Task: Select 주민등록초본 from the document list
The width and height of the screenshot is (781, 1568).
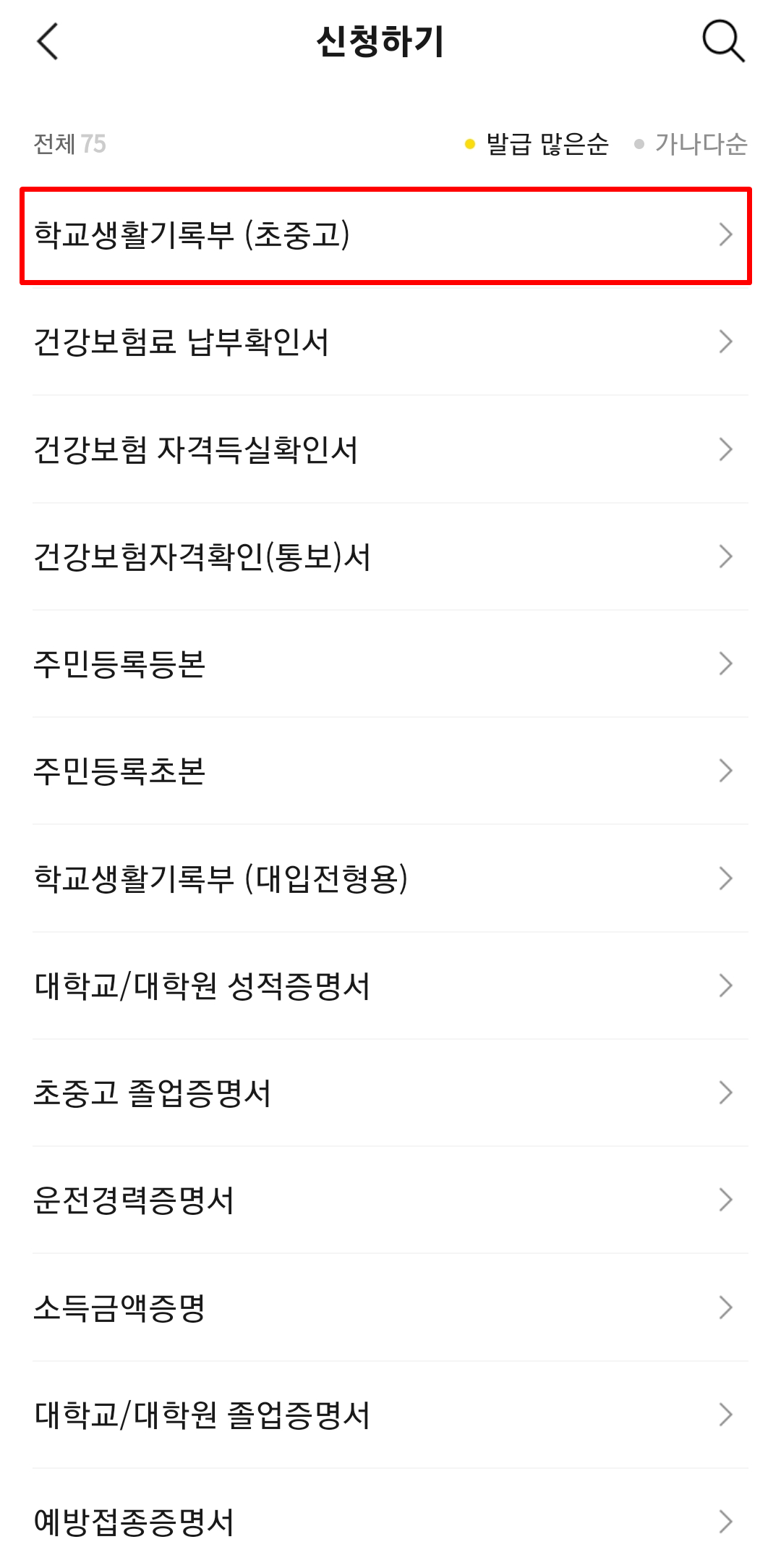Action: pyautogui.click(x=390, y=772)
